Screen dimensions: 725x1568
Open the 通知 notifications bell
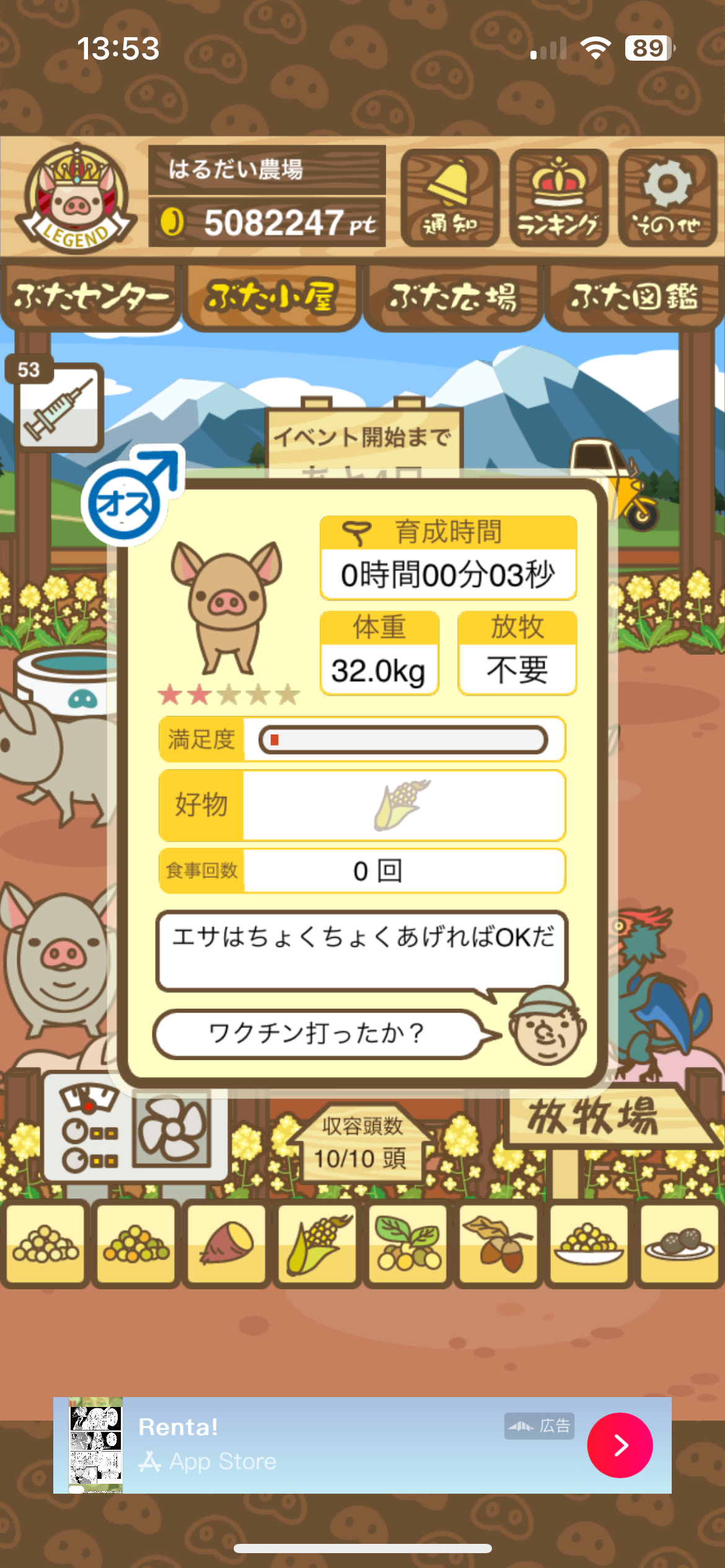pyautogui.click(x=450, y=198)
